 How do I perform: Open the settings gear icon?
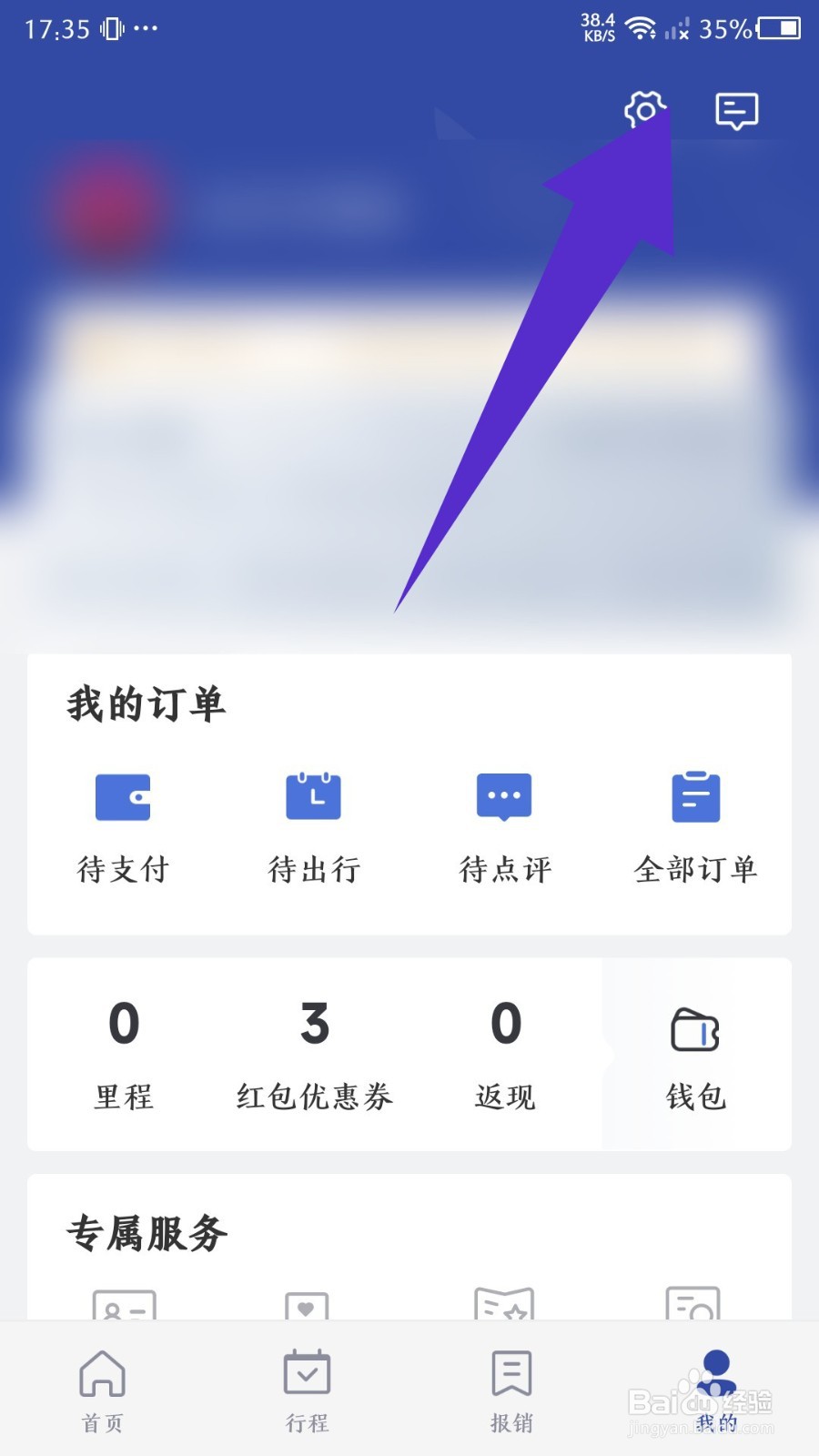click(x=644, y=110)
